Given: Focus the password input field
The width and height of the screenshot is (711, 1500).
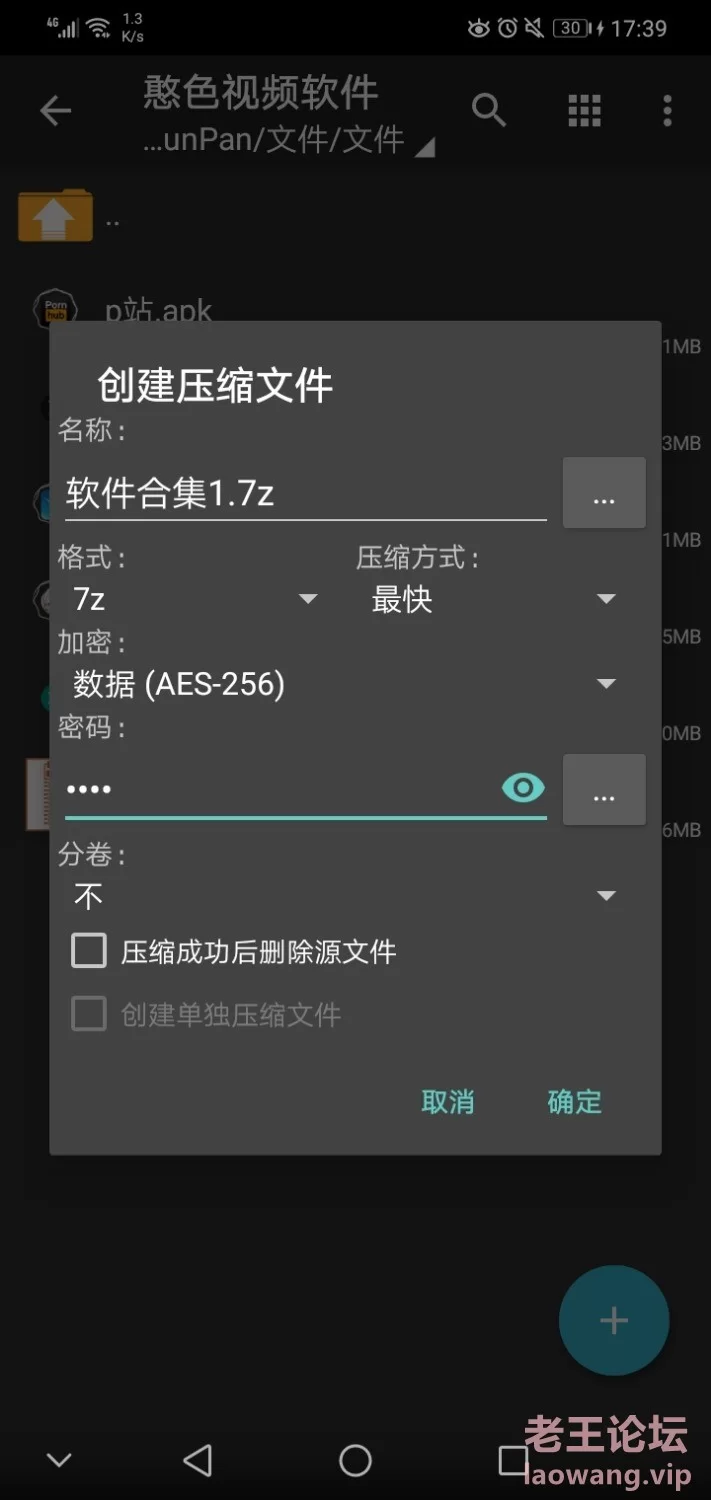Looking at the screenshot, I should (280, 789).
